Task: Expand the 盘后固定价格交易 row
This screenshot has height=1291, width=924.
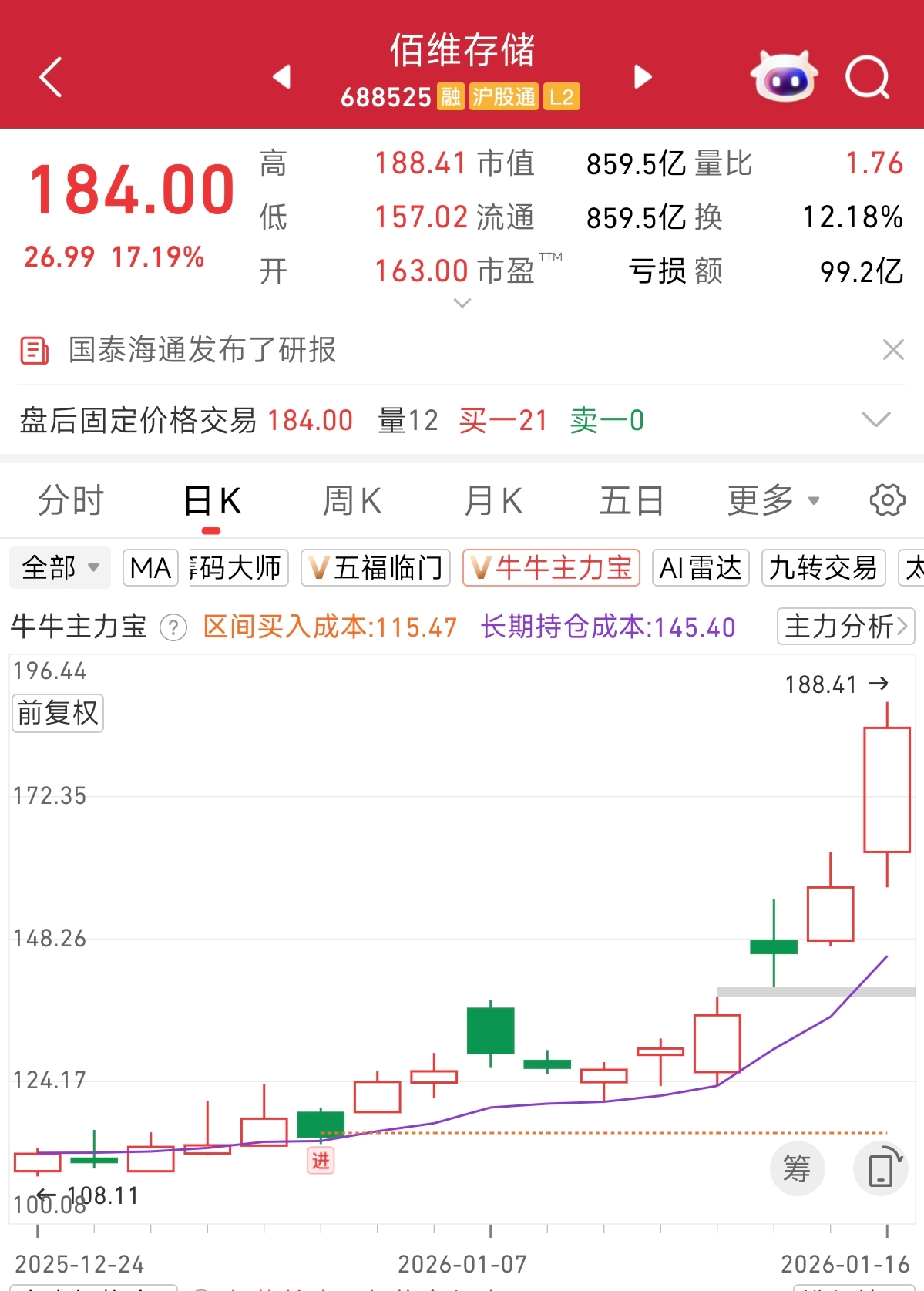Action: tap(875, 419)
